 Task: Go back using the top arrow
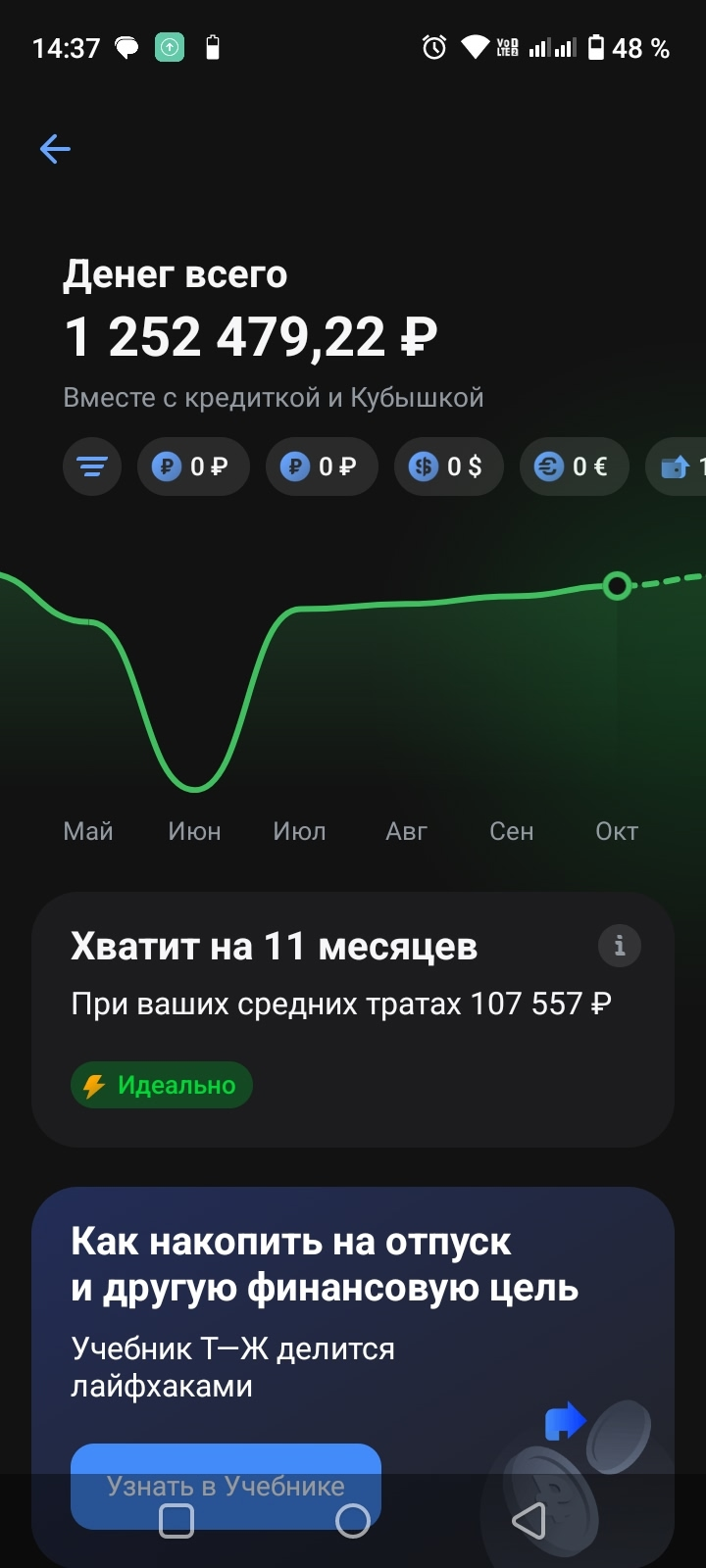click(55, 149)
